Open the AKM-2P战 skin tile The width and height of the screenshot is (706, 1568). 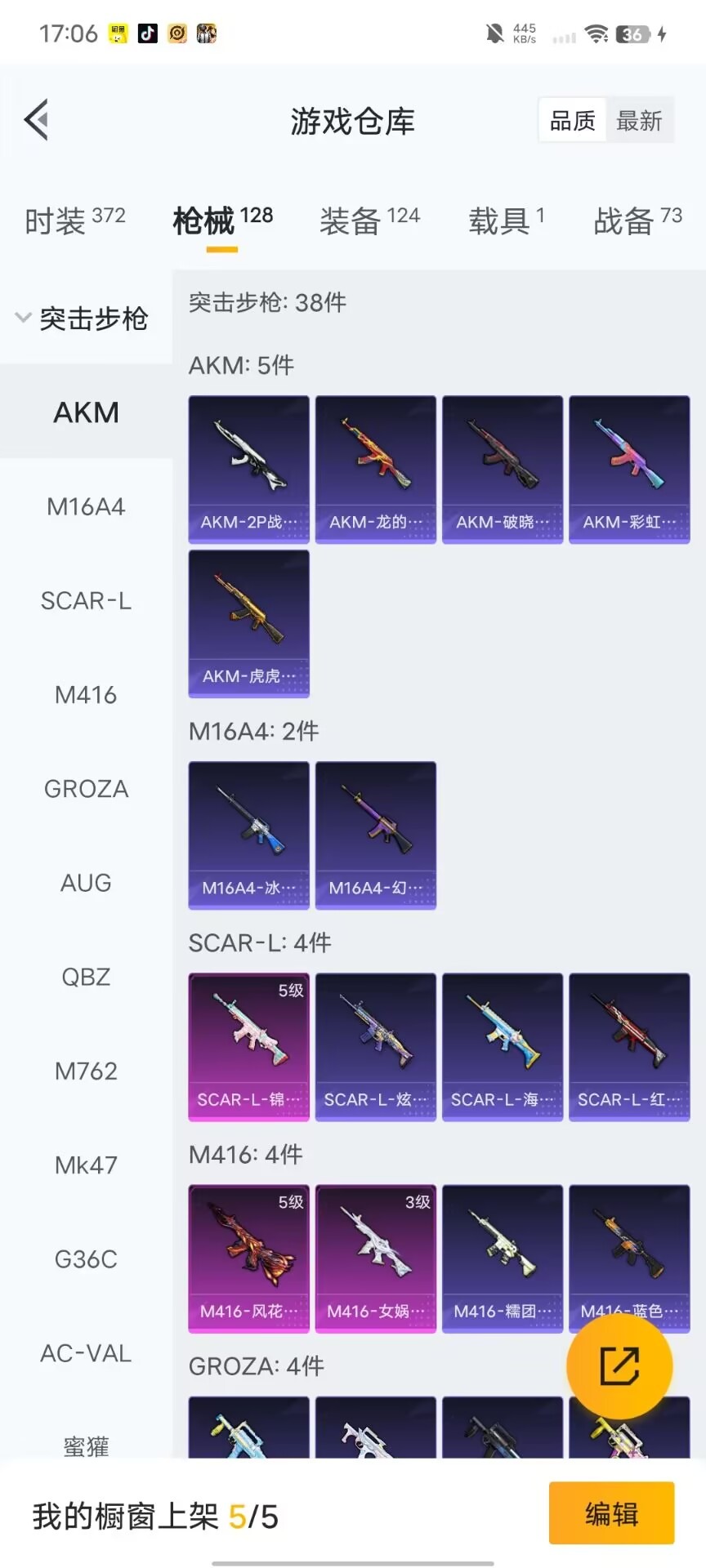pyautogui.click(x=248, y=469)
